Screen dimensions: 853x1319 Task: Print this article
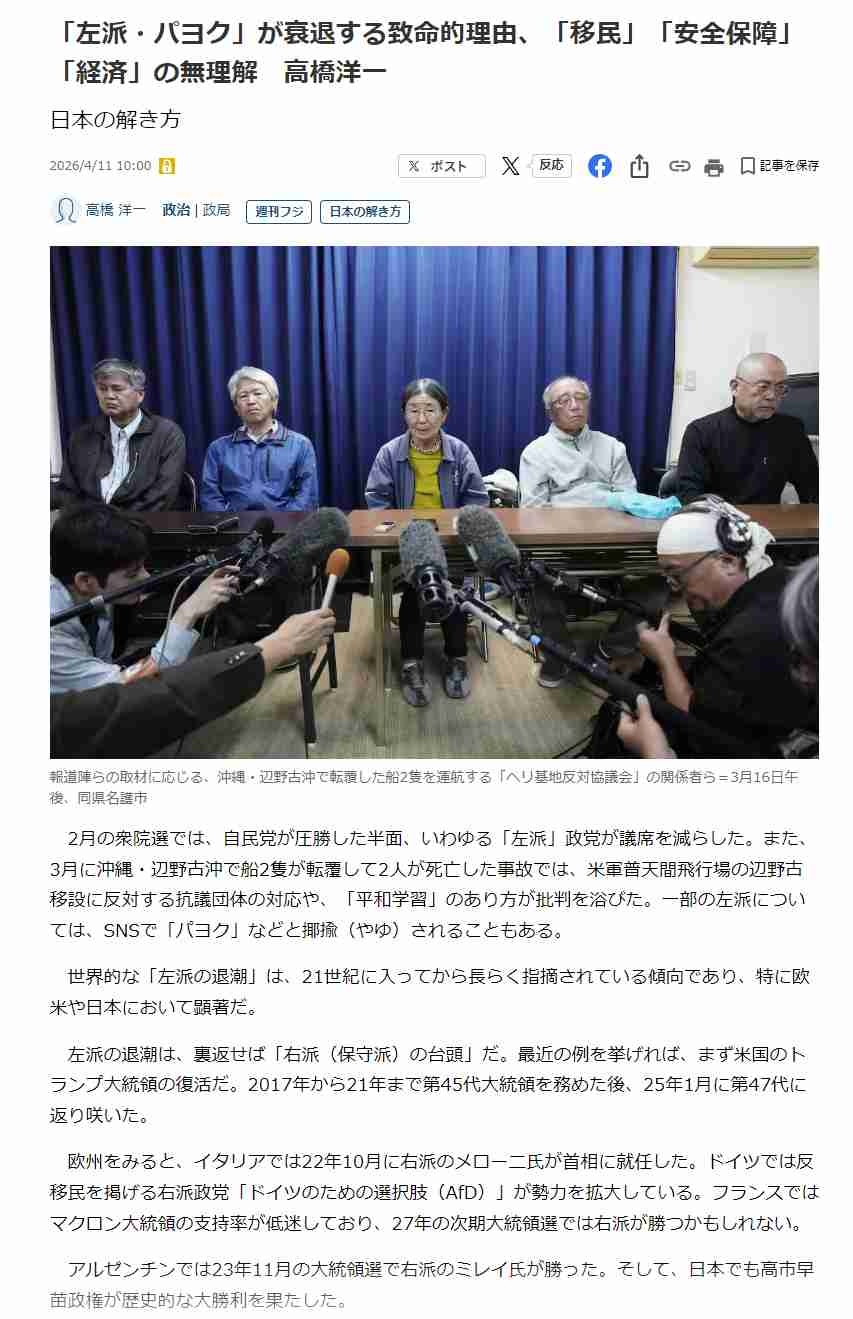(713, 167)
